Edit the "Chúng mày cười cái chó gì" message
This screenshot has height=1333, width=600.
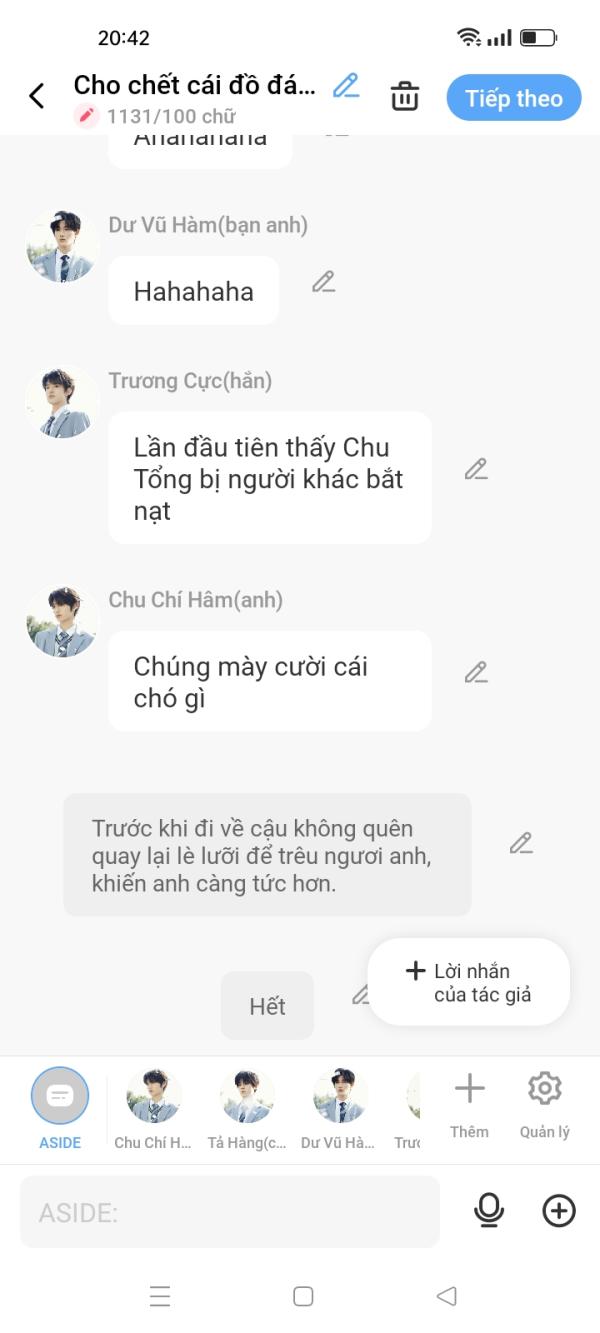point(476,672)
